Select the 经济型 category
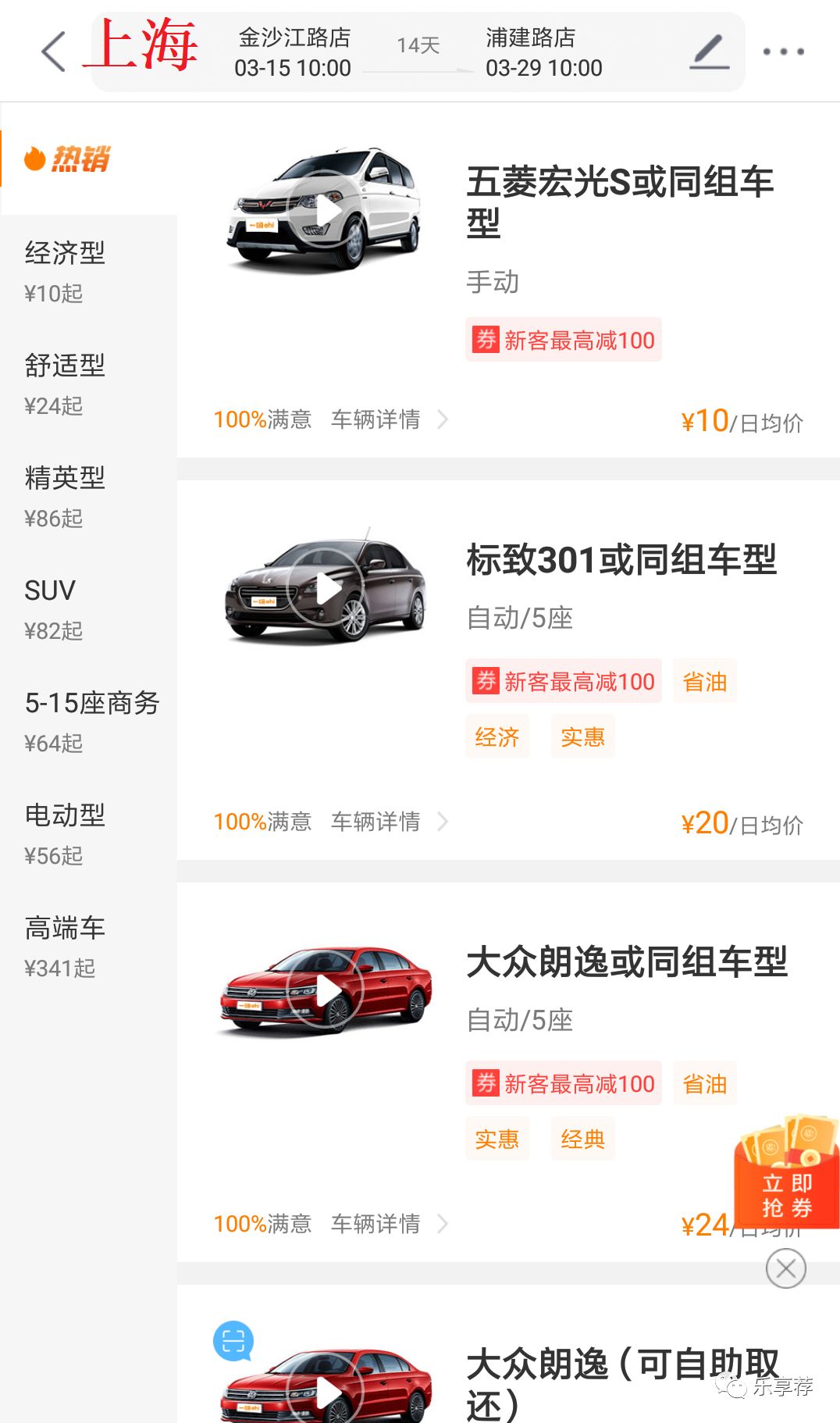Image resolution: width=840 pixels, height=1423 pixels. pyautogui.click(x=66, y=270)
